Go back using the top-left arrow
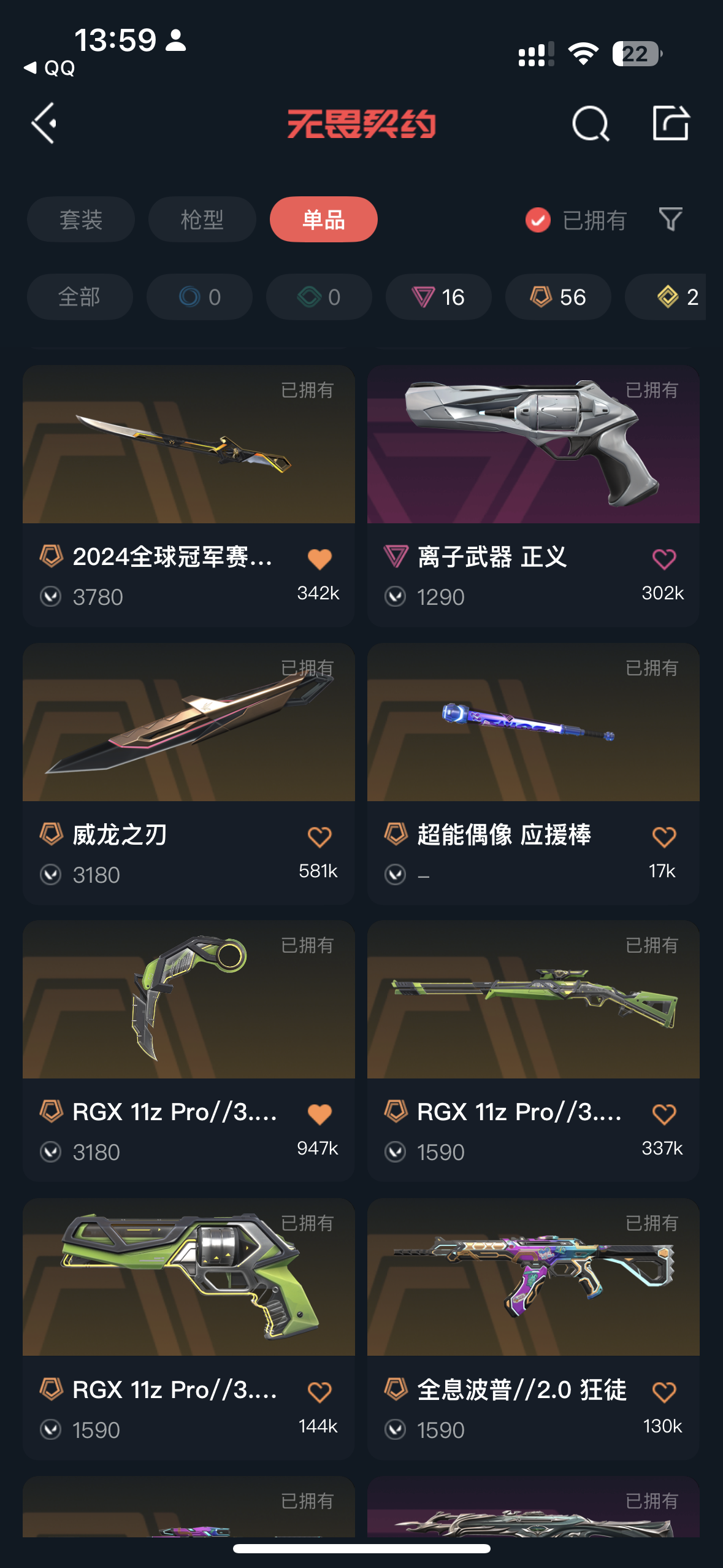Viewport: 723px width, 1568px height. 44,123
